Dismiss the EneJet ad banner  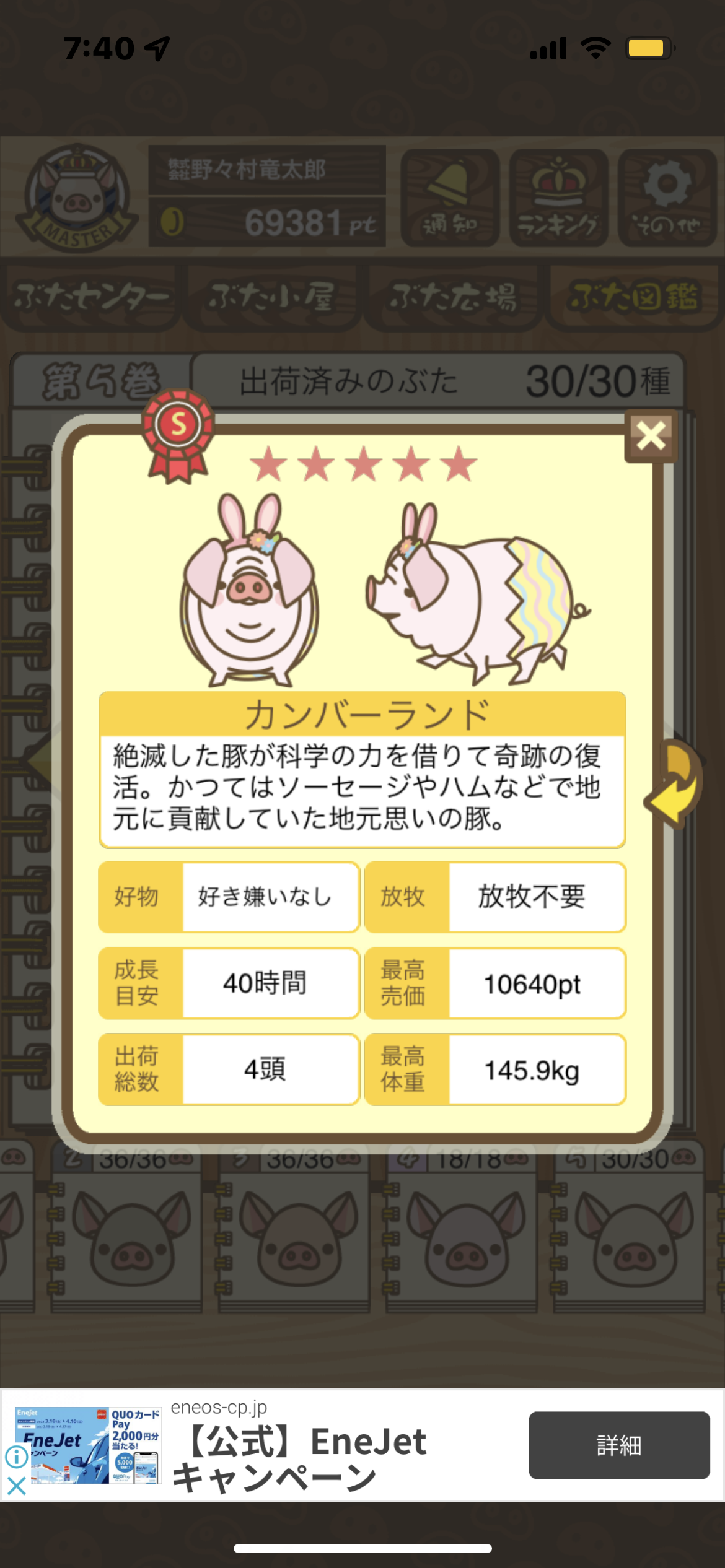16,1485
